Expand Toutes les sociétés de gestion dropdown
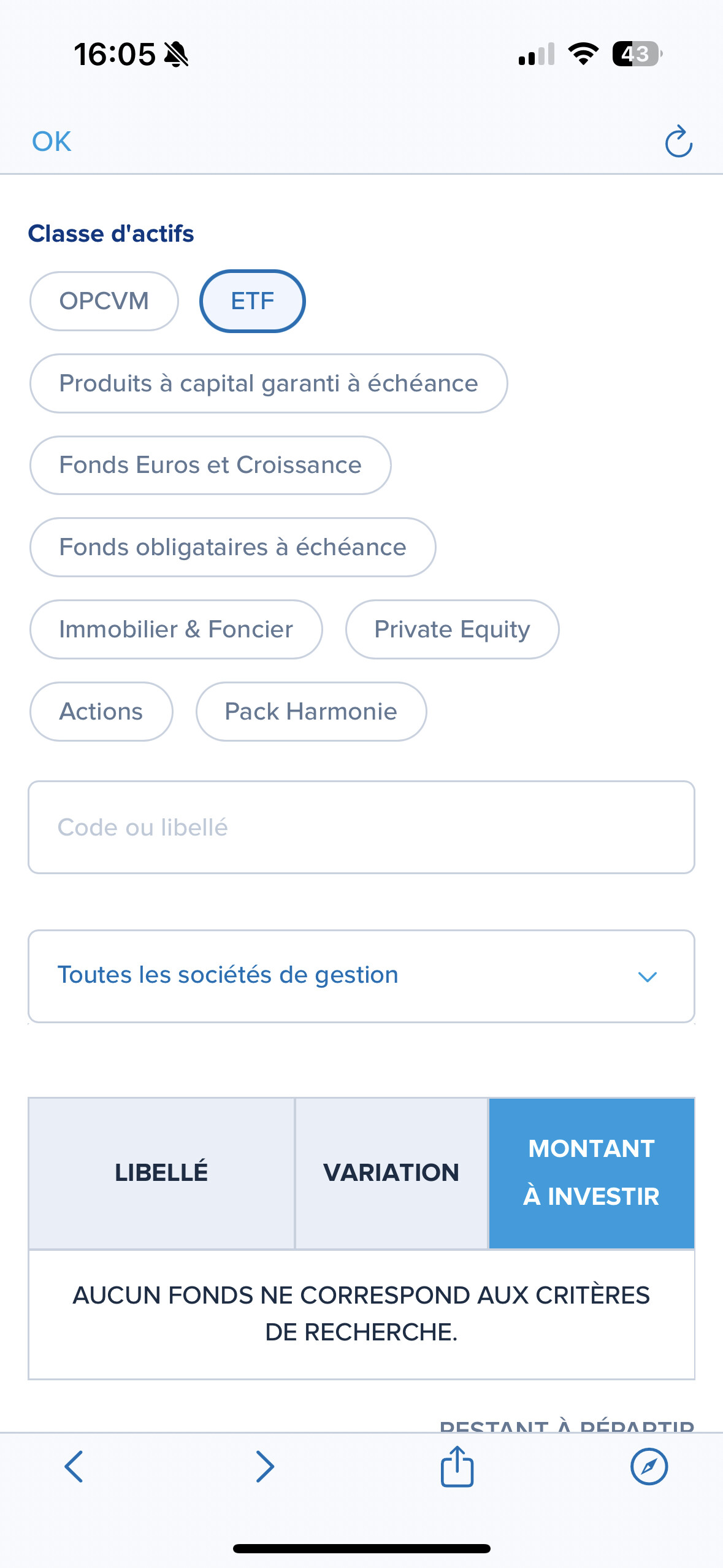 [361, 976]
